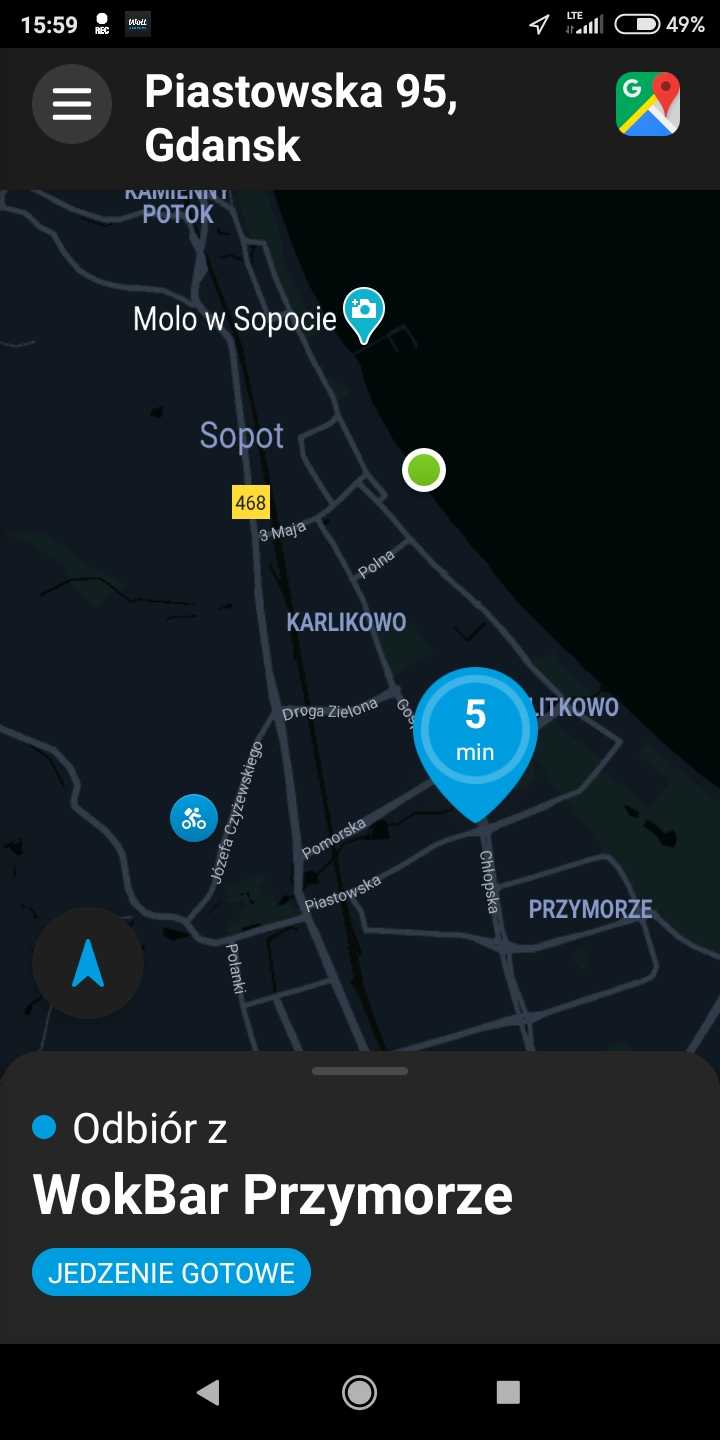Image resolution: width=720 pixels, height=1440 pixels.
Task: Open WokBar Przymorze pickup details
Action: click(272, 1194)
